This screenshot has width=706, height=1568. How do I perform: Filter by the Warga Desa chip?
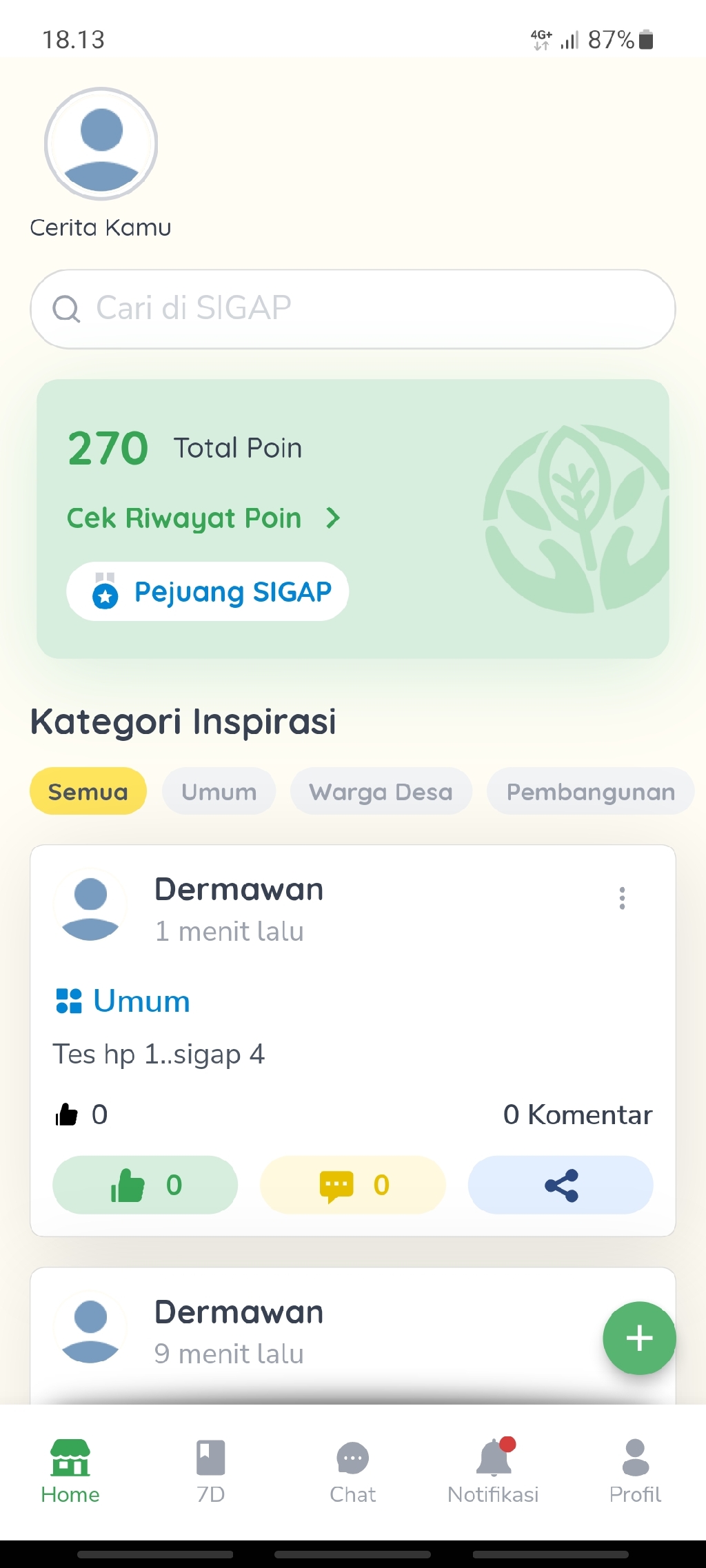point(381,791)
